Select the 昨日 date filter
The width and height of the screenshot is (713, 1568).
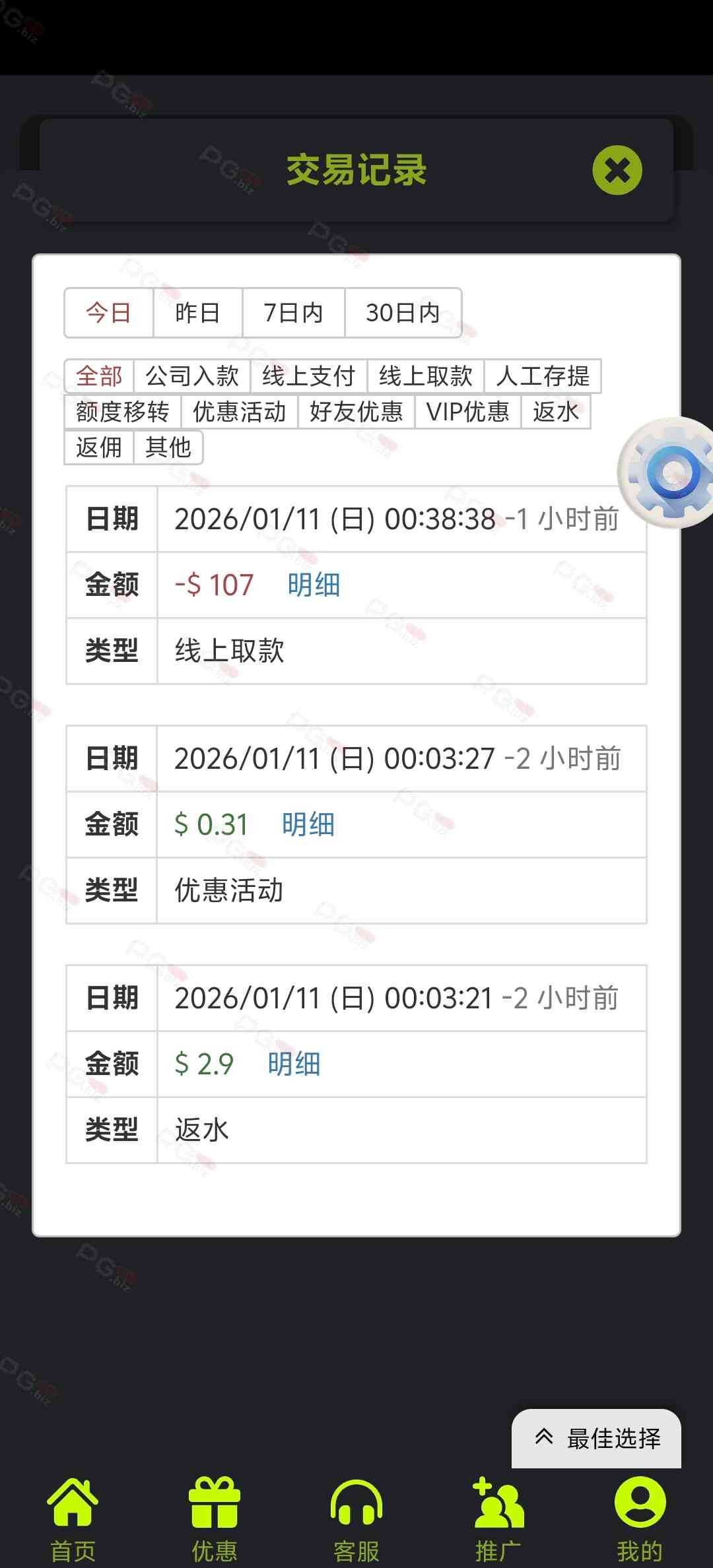(197, 313)
